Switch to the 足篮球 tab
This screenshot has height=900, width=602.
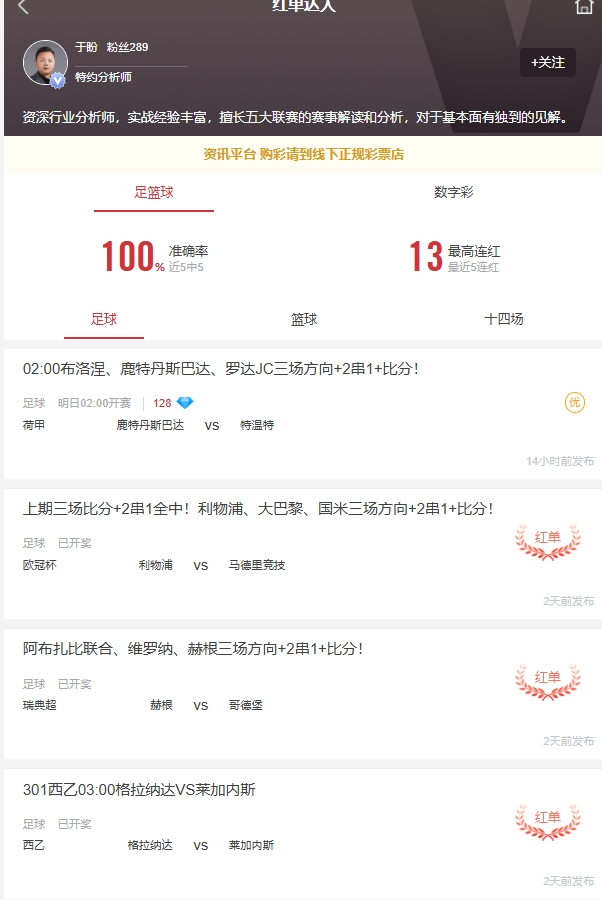154,192
